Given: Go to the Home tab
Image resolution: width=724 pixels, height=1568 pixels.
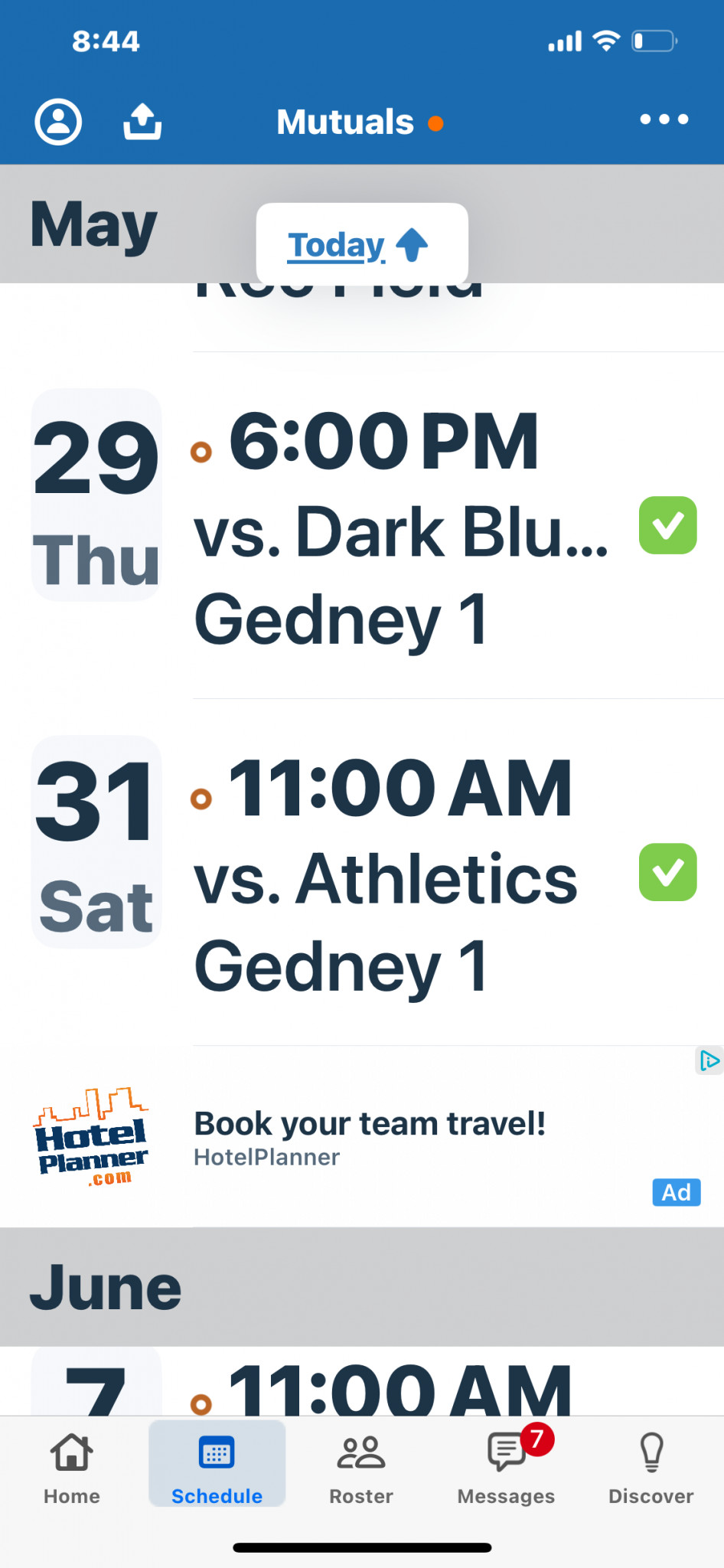Looking at the screenshot, I should (x=72, y=1466).
